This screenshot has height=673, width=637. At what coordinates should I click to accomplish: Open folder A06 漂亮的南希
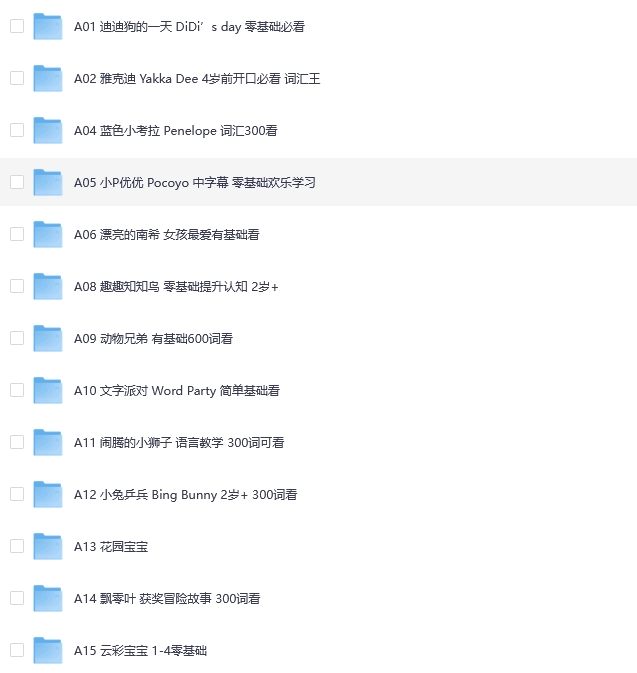[166, 235]
